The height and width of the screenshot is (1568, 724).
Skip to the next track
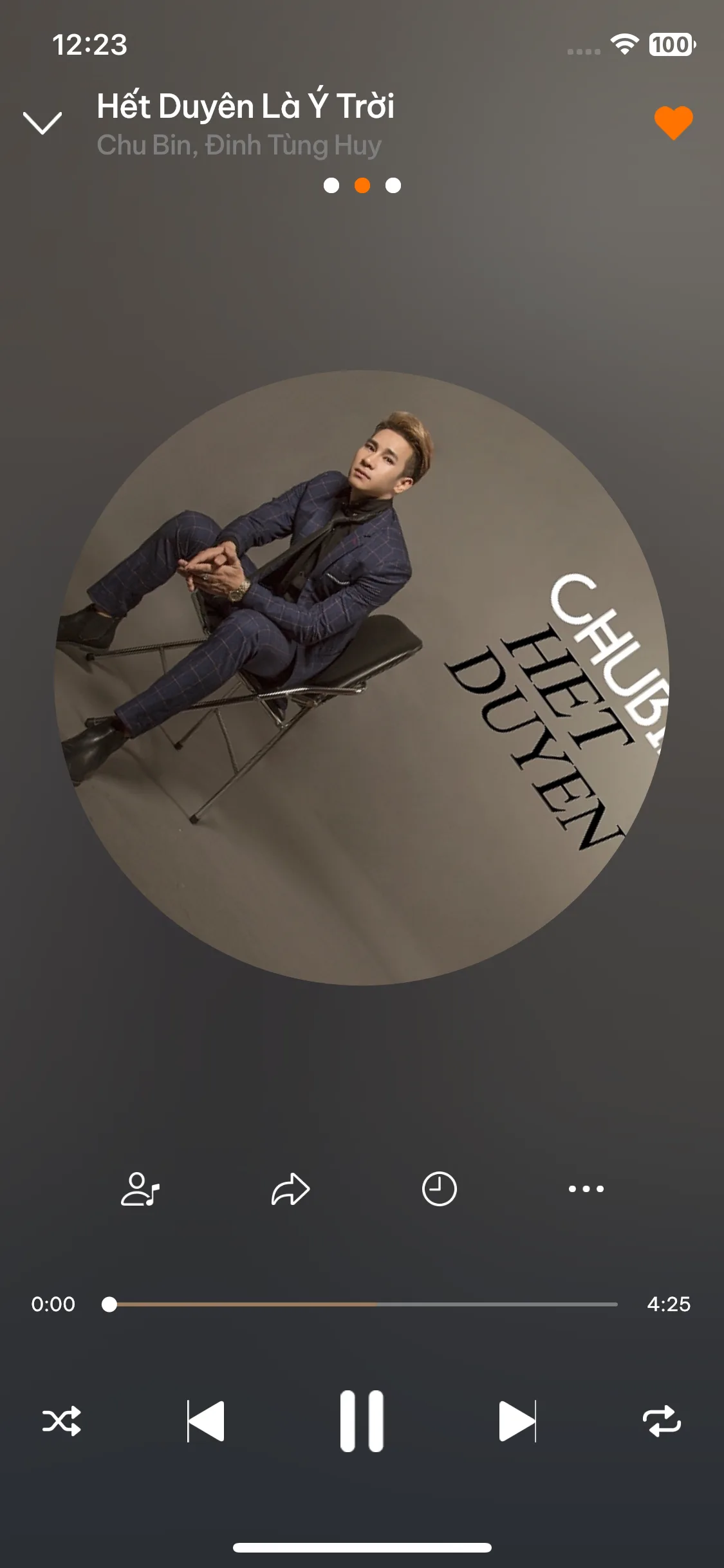coord(517,1421)
